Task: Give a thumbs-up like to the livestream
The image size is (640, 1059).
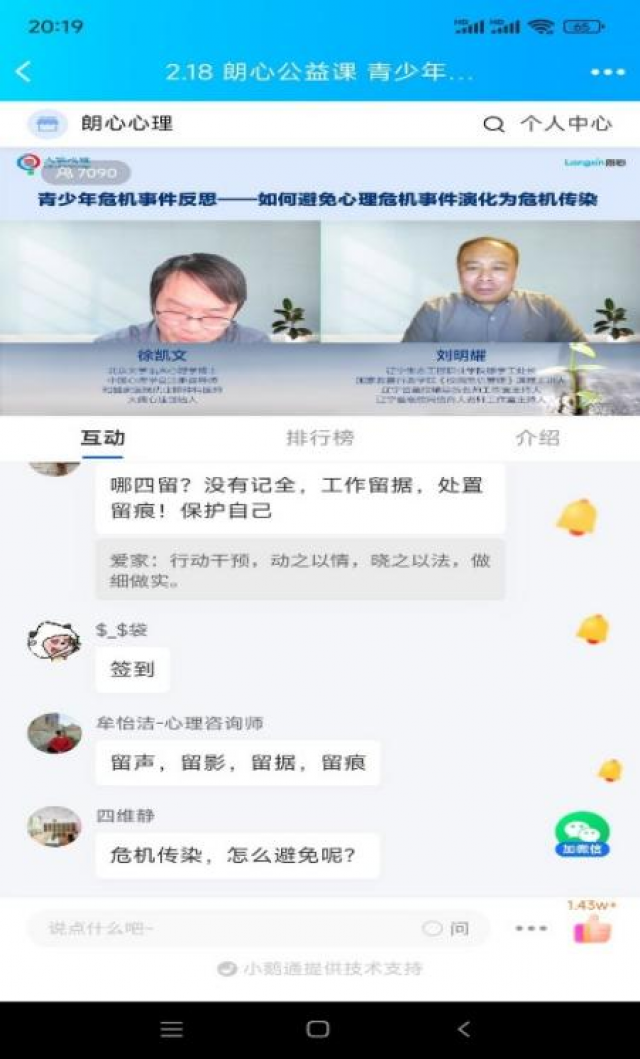Action: pos(591,930)
